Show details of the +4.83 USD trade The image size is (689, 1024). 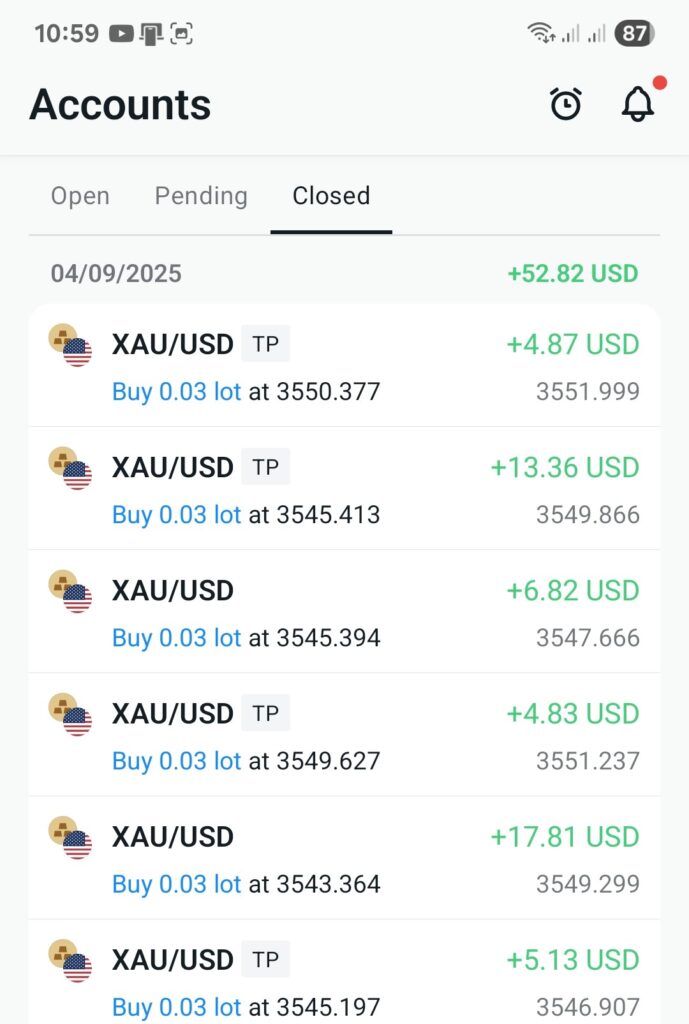[344, 736]
